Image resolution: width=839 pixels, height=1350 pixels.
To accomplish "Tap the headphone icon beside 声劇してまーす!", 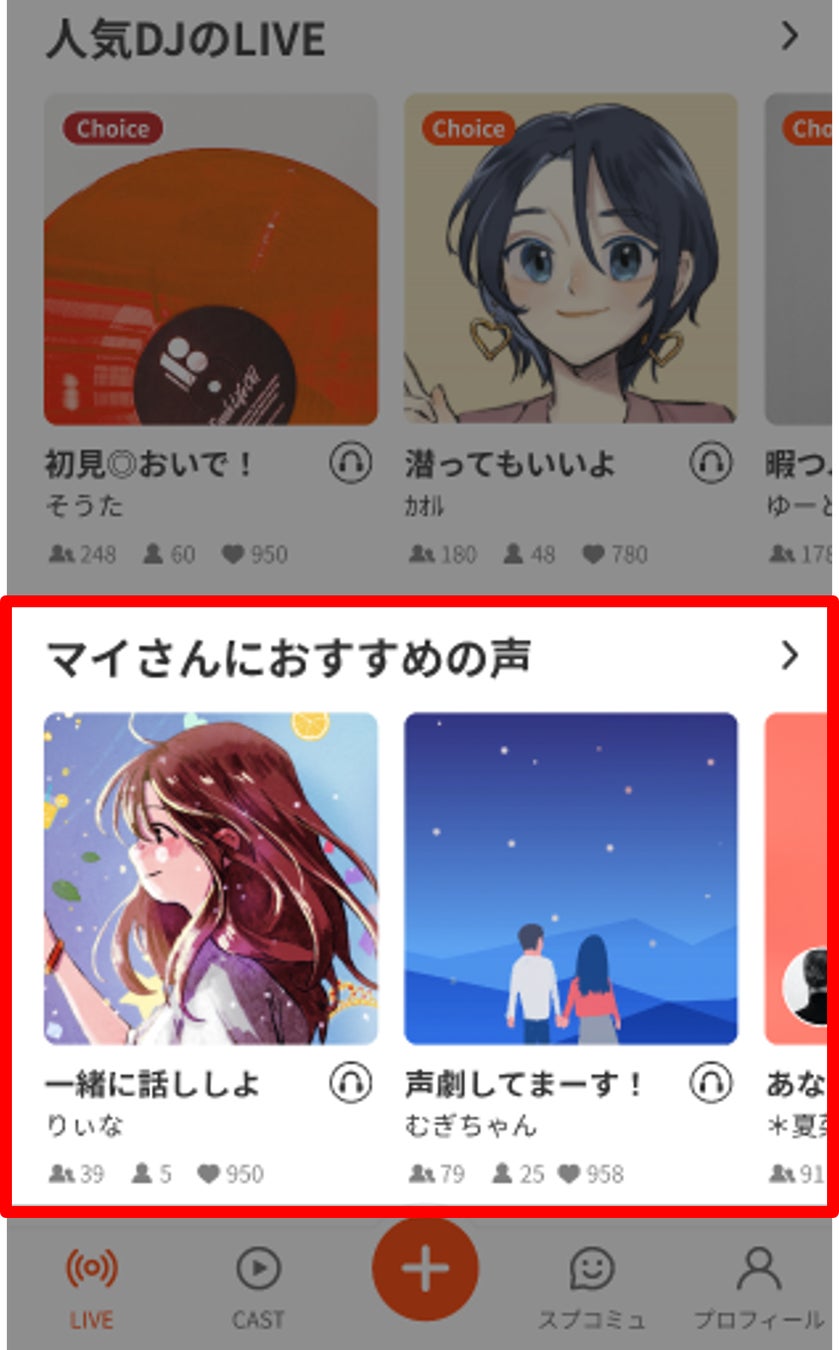I will point(710,1082).
